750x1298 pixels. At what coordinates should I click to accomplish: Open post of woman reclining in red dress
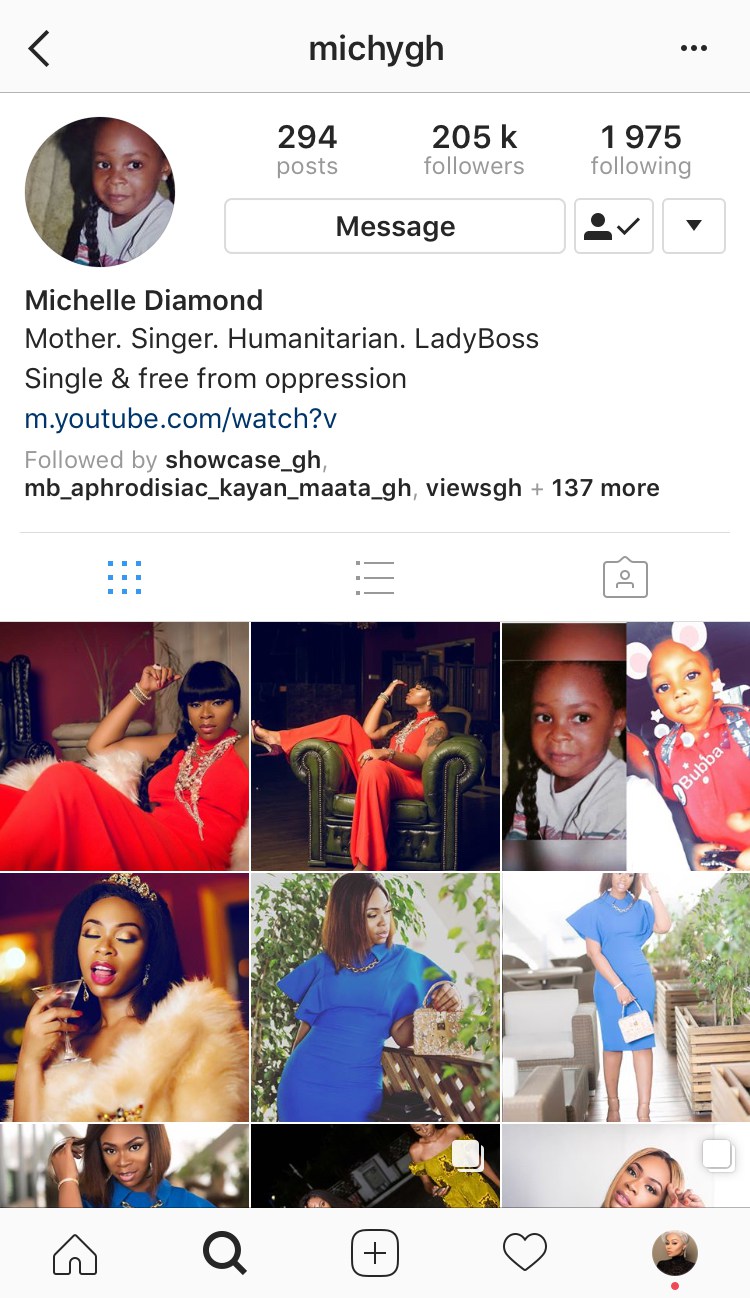pyautogui.click(x=124, y=746)
